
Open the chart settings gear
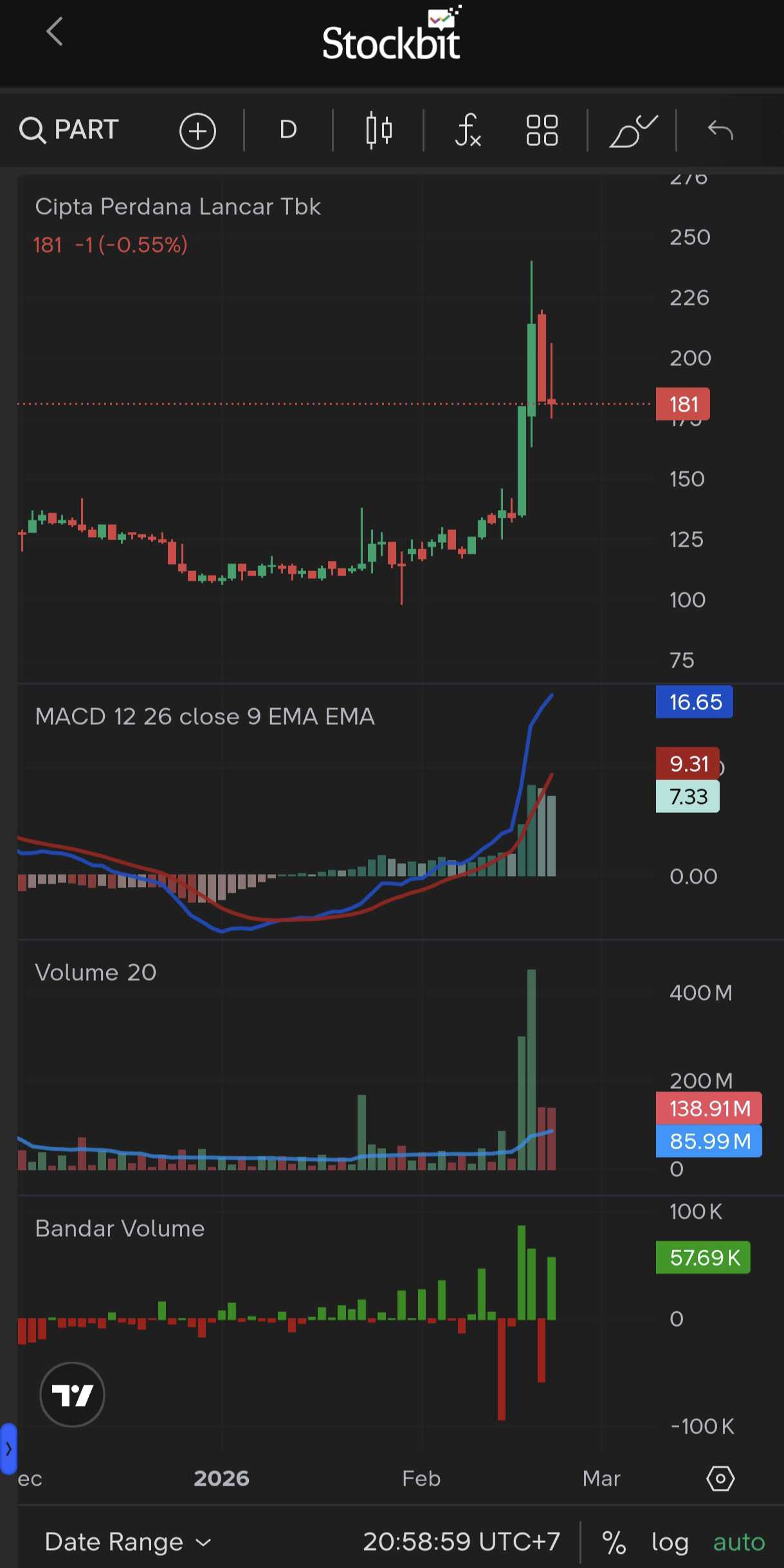pyautogui.click(x=720, y=1479)
